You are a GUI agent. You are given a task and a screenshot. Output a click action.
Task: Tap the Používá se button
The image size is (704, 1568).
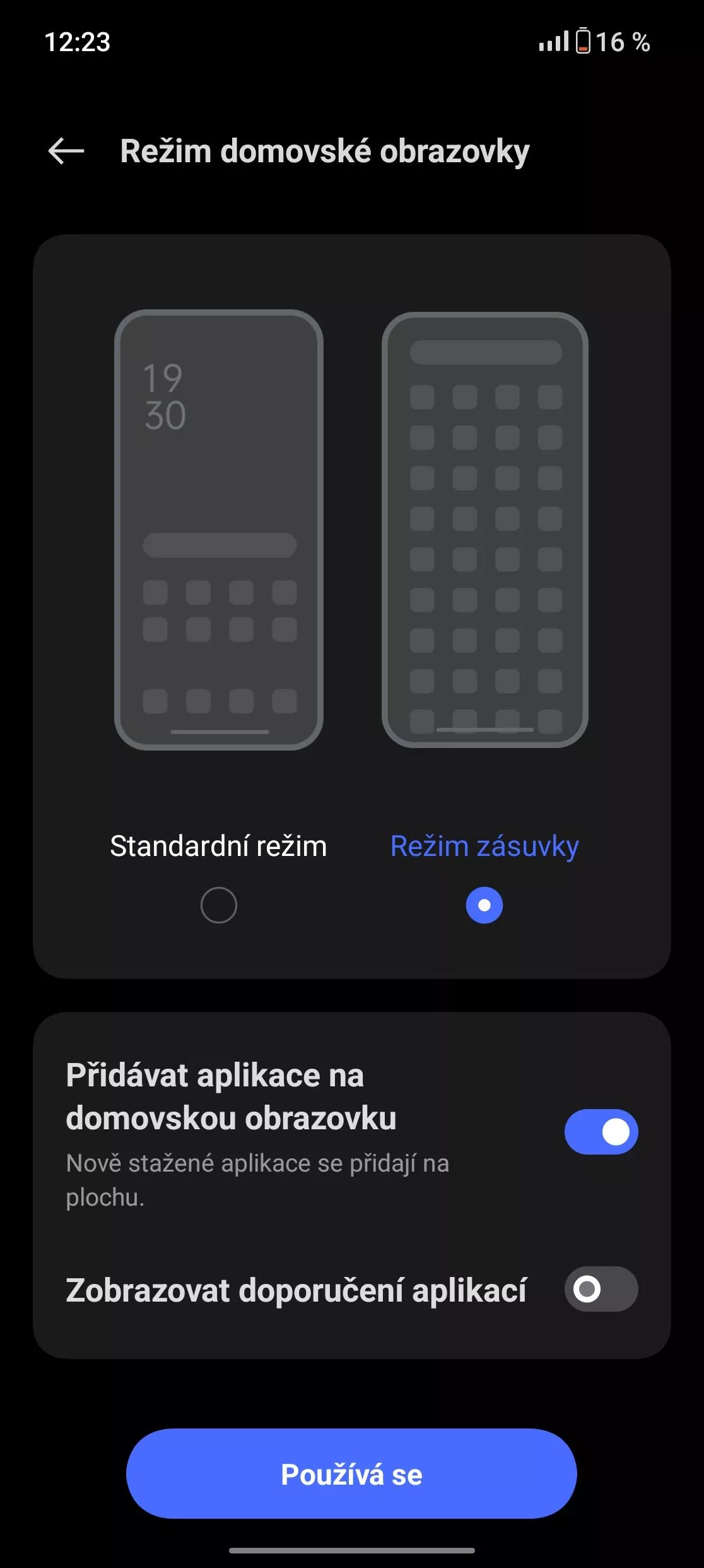351,1475
